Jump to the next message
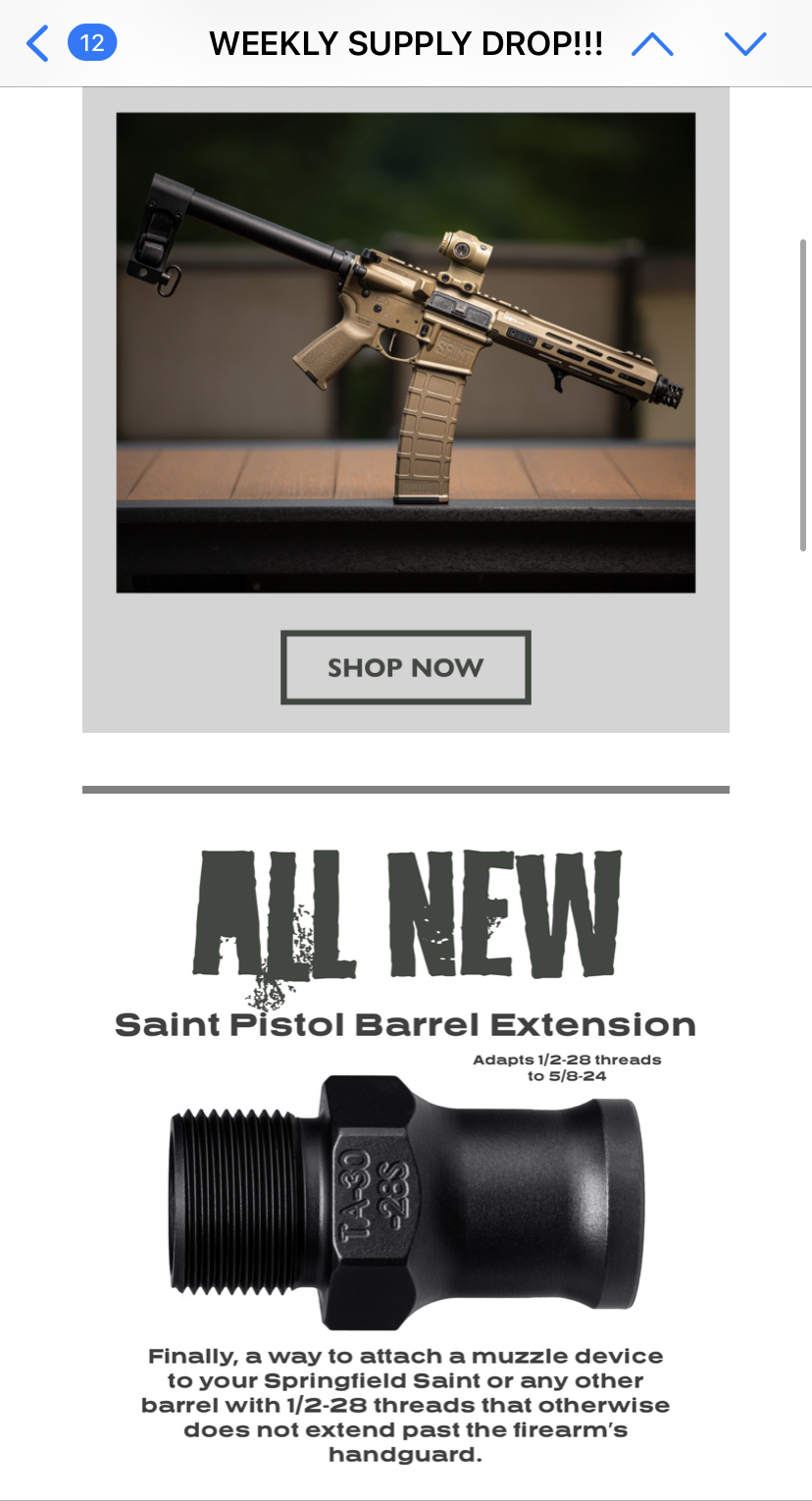Image resolution: width=812 pixels, height=1501 pixels. pos(745,44)
